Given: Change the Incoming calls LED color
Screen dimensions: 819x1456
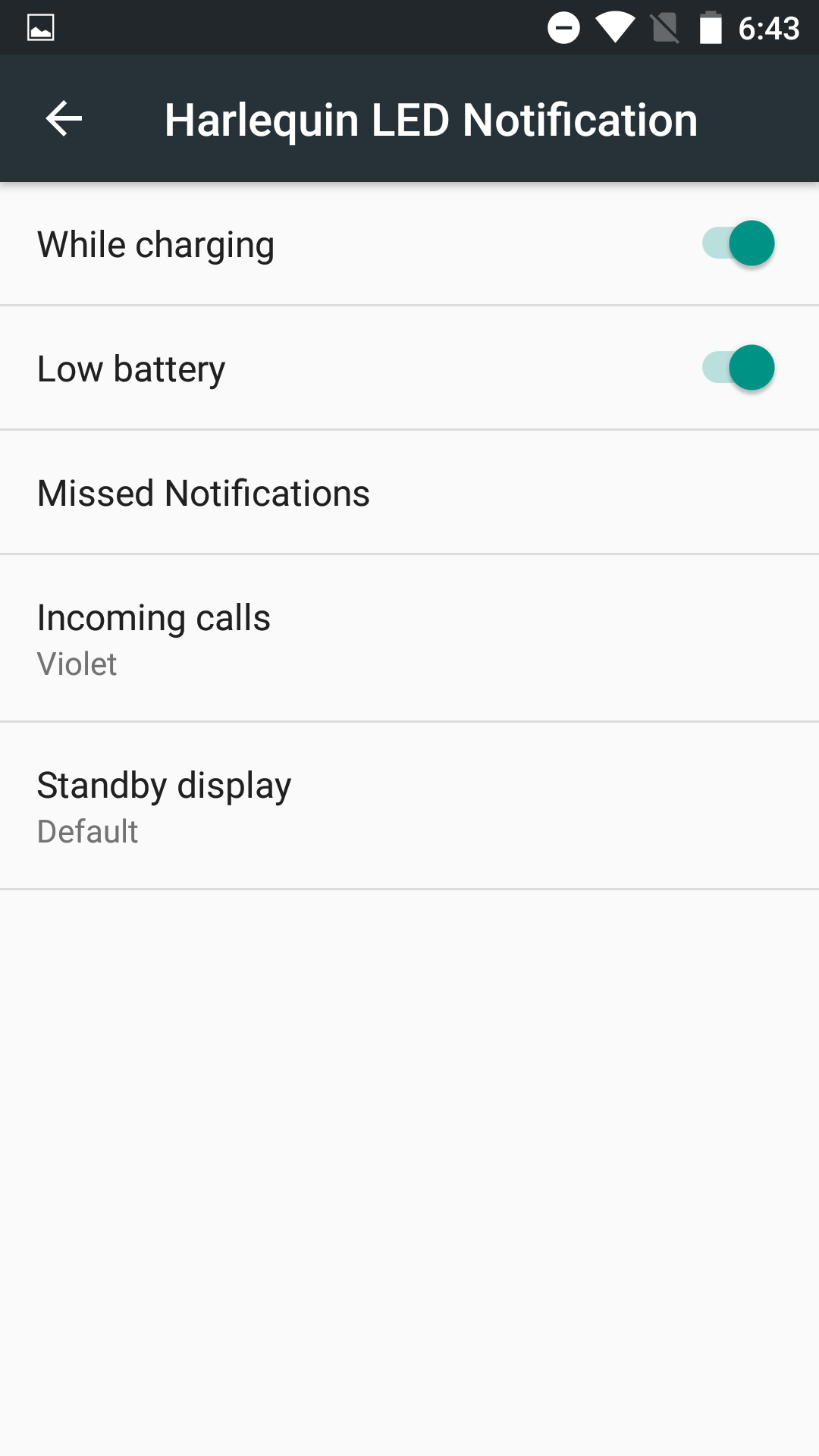Looking at the screenshot, I should click(409, 639).
